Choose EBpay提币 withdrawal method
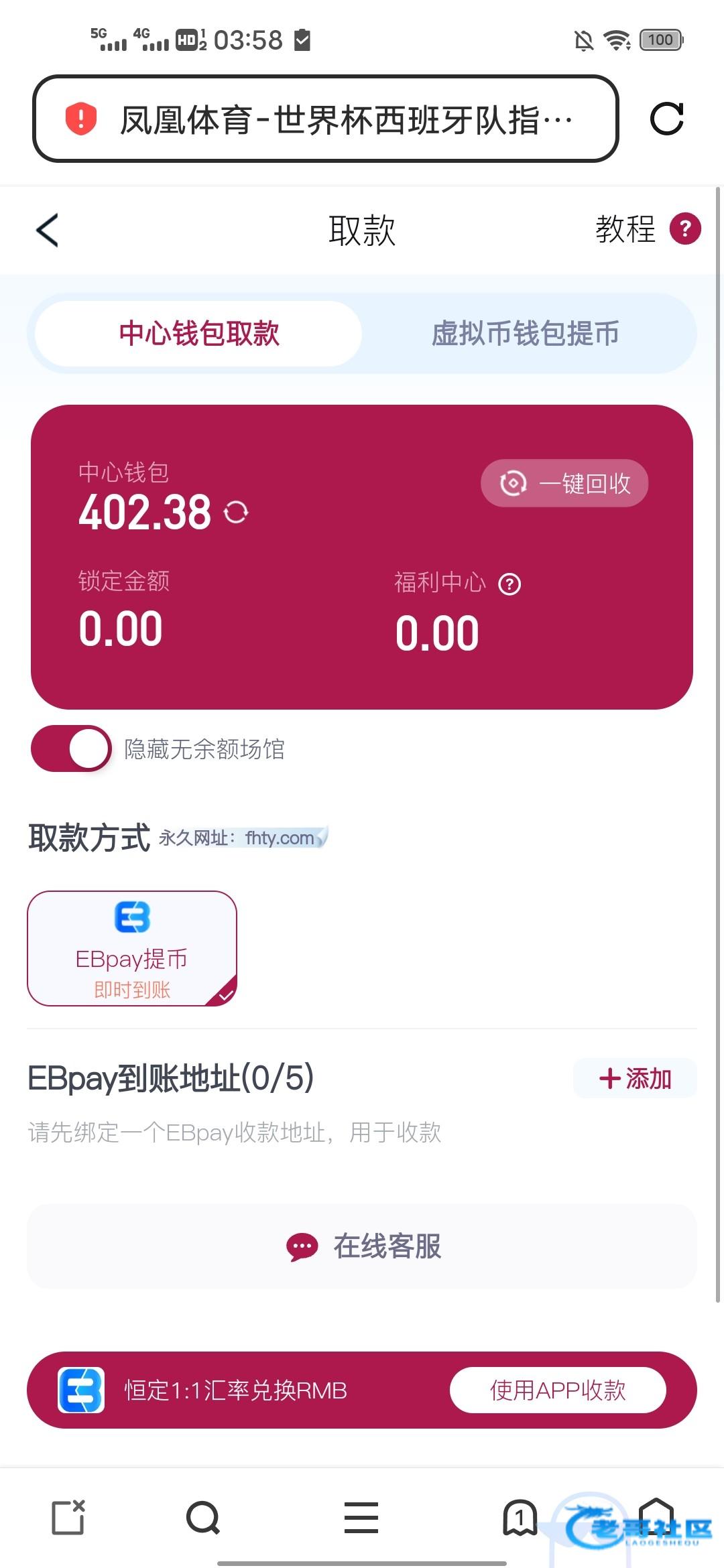Screen dimensions: 724x1568 132,948
